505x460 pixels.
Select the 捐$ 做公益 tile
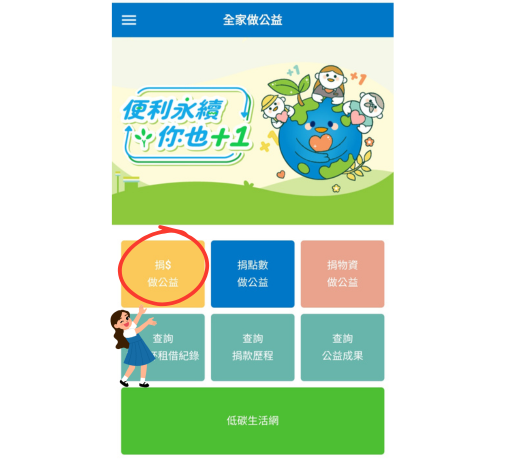(163, 274)
